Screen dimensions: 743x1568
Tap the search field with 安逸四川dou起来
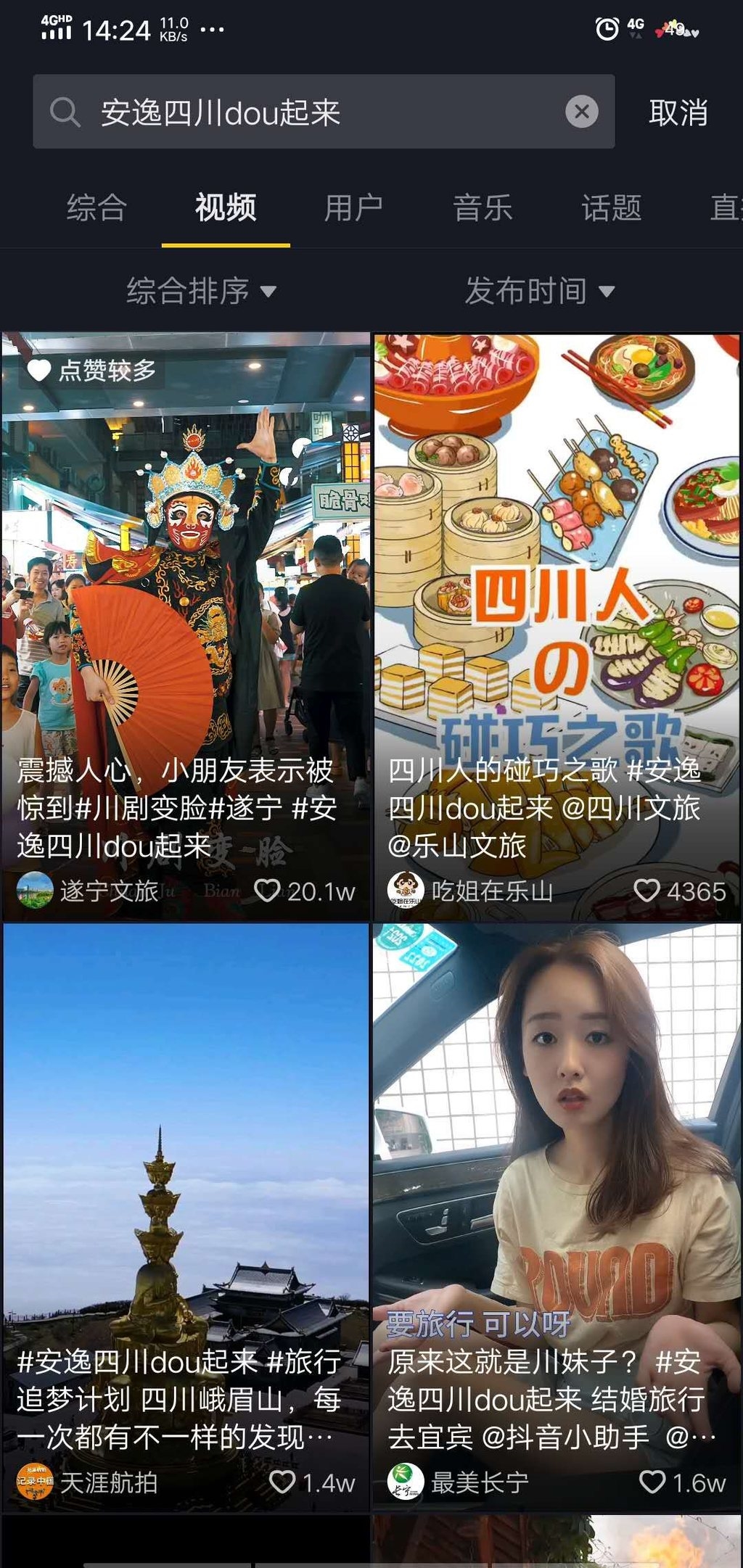point(305,112)
